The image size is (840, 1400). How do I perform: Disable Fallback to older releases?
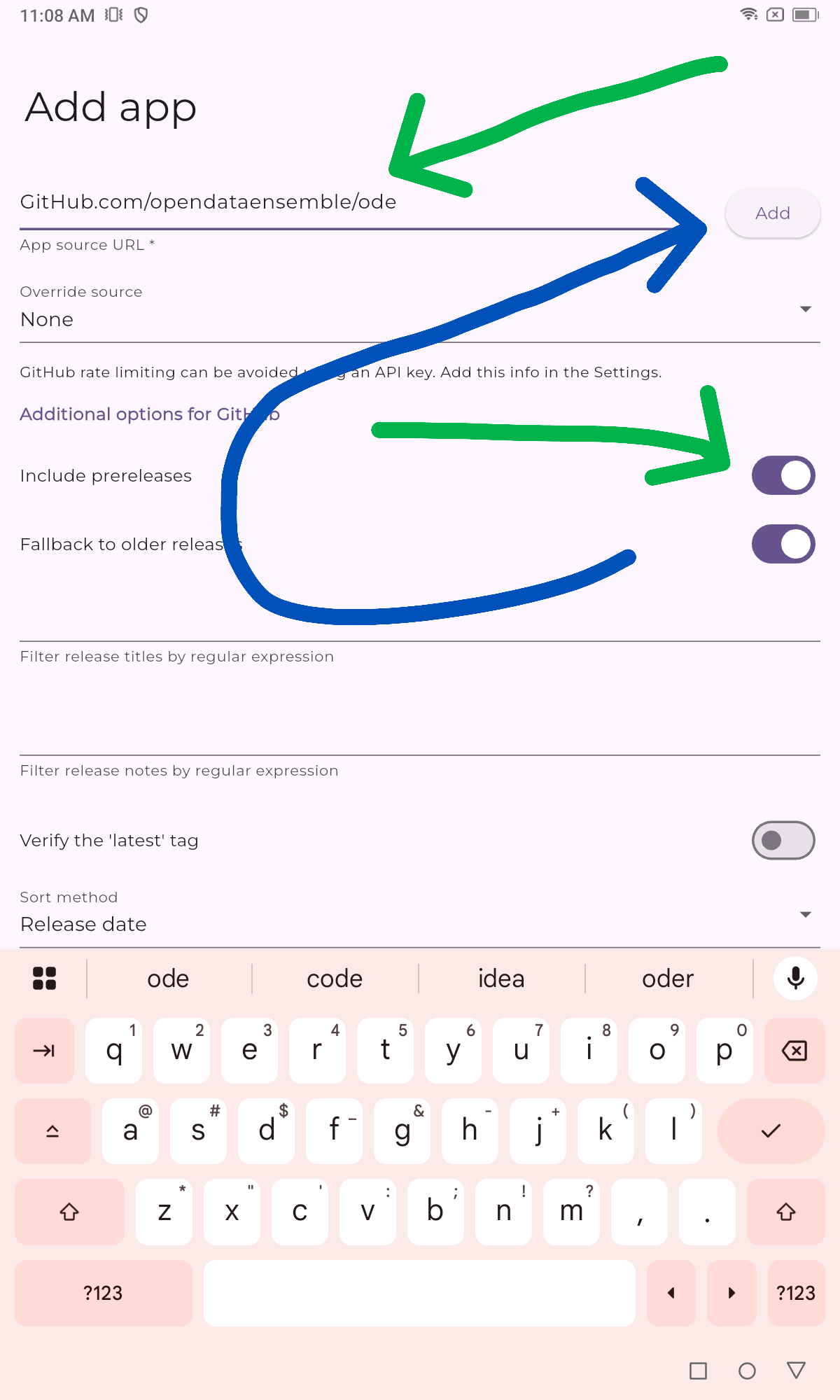[783, 544]
